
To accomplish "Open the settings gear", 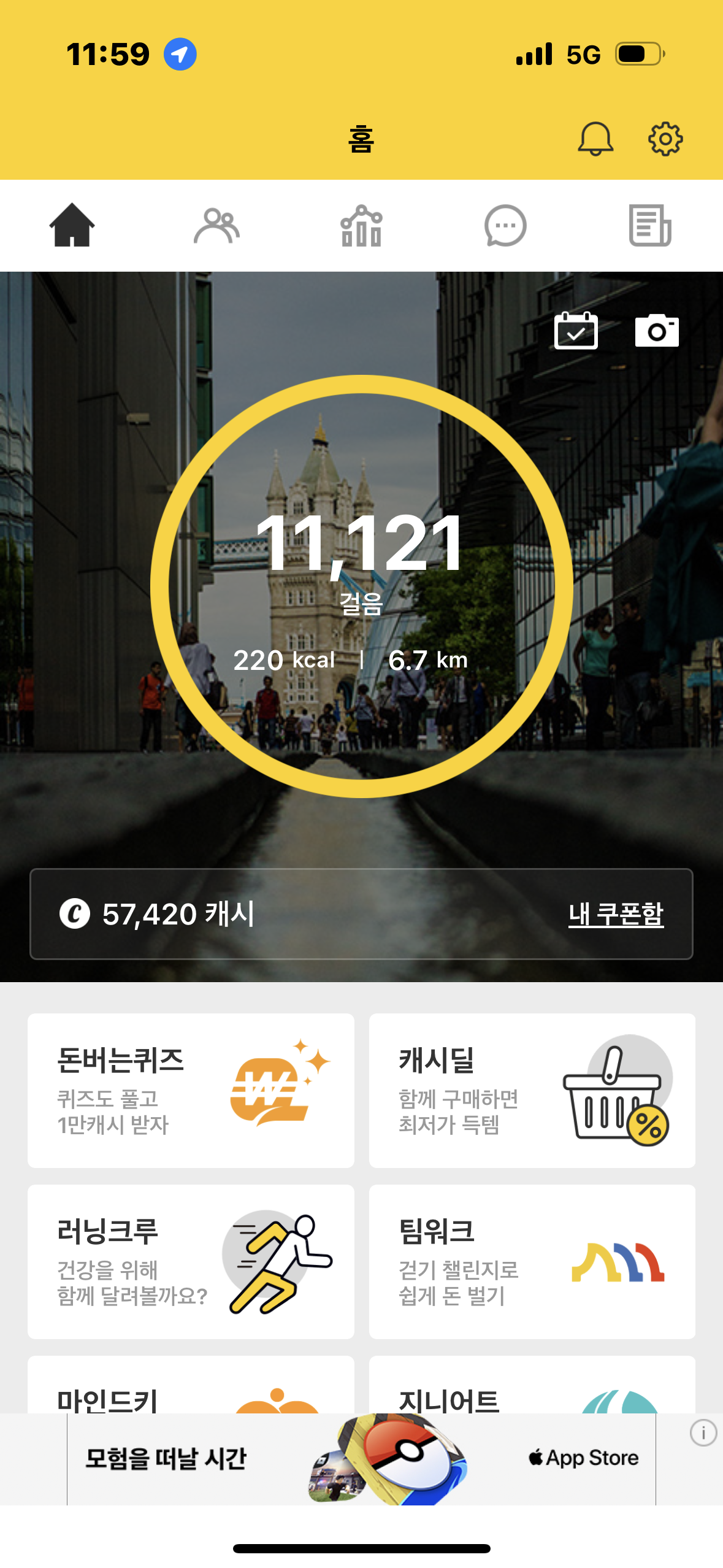I will coord(665,139).
